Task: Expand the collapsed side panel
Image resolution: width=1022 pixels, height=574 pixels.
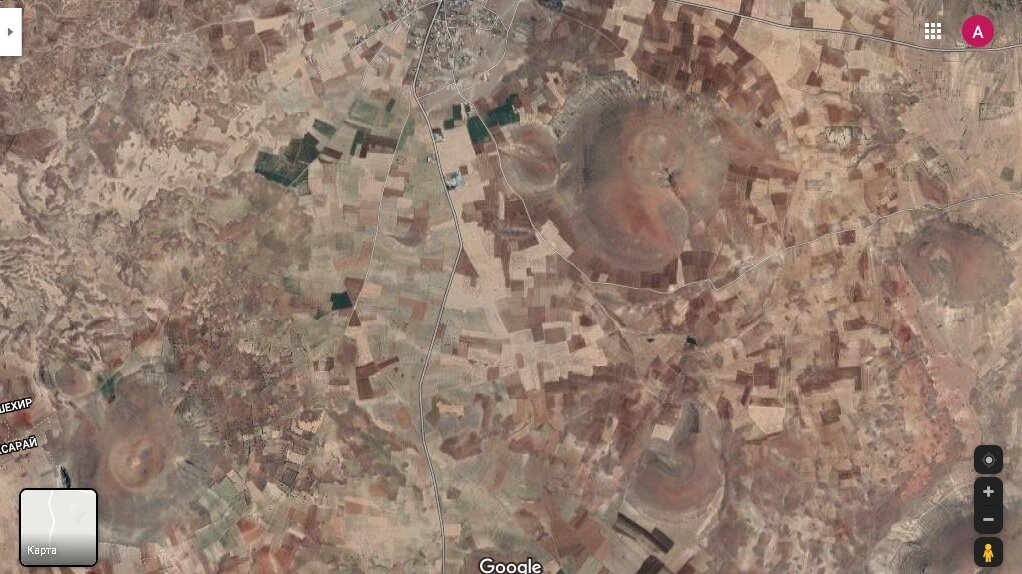Action: (x=10, y=32)
